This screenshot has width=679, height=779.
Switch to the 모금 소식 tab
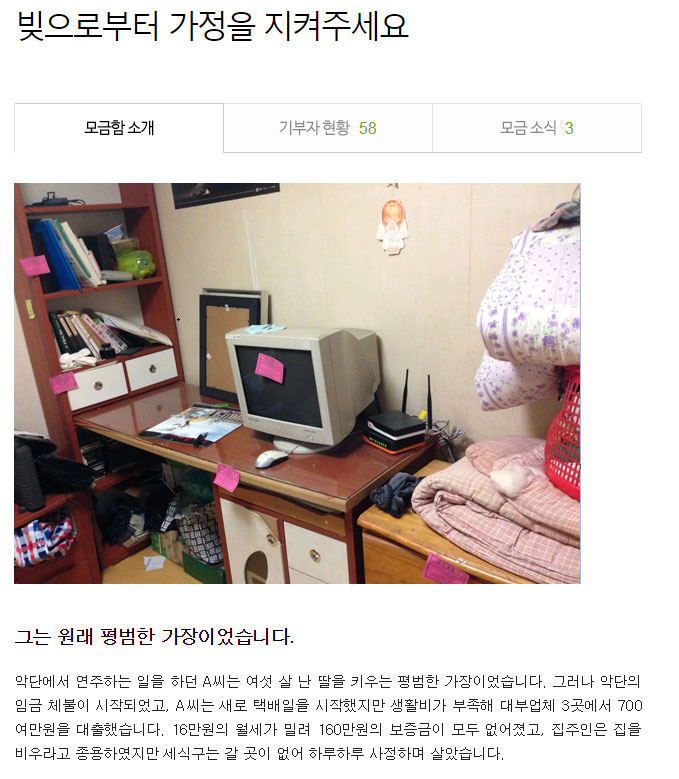click(536, 128)
